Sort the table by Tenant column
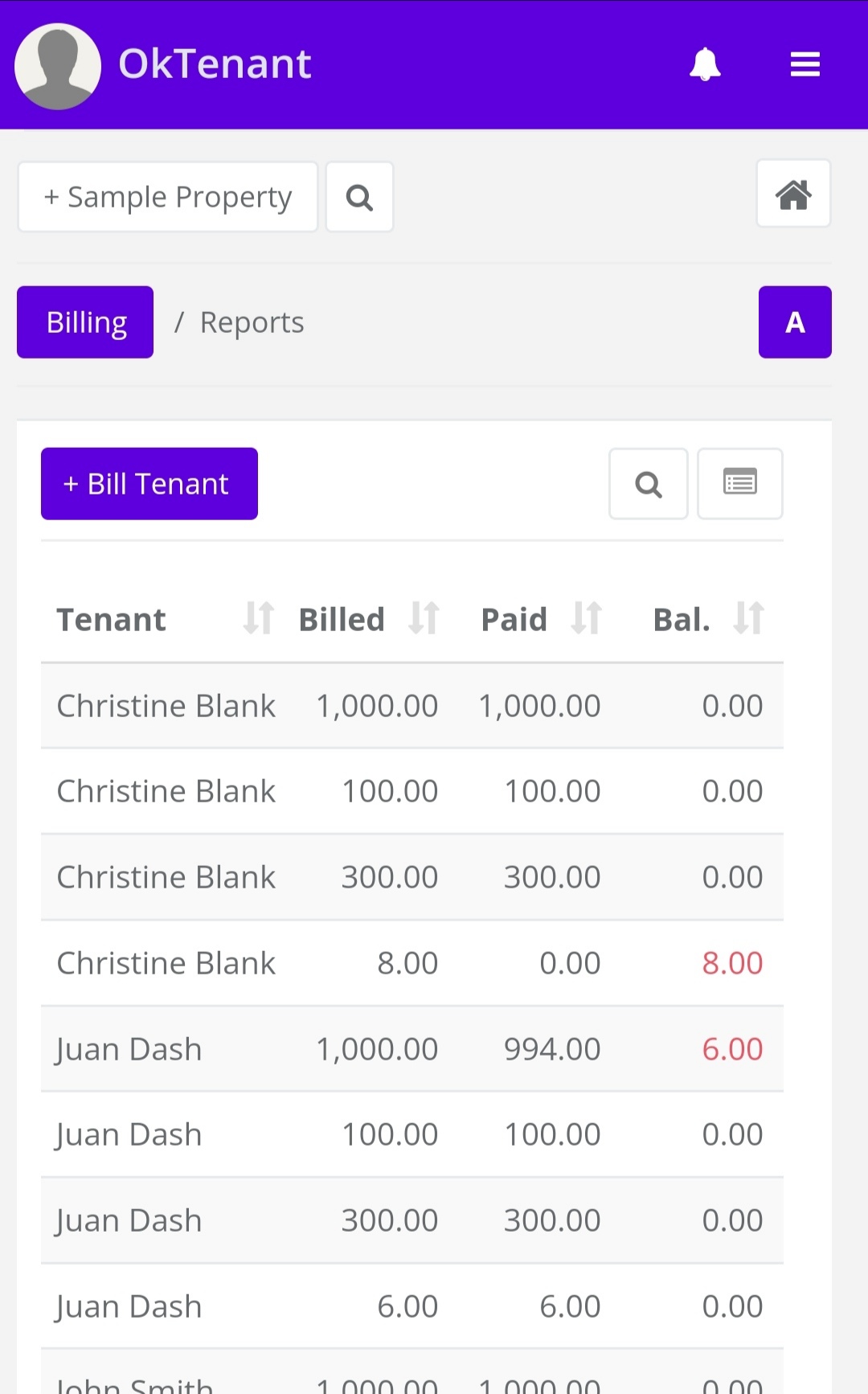Image resolution: width=868 pixels, height=1394 pixels. coord(258,618)
